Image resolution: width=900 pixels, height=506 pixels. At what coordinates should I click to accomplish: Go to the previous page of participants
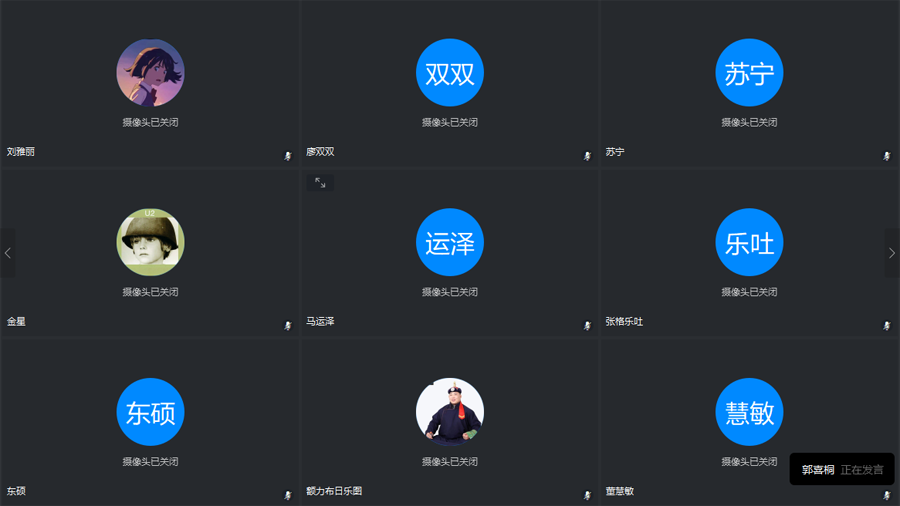[8, 253]
